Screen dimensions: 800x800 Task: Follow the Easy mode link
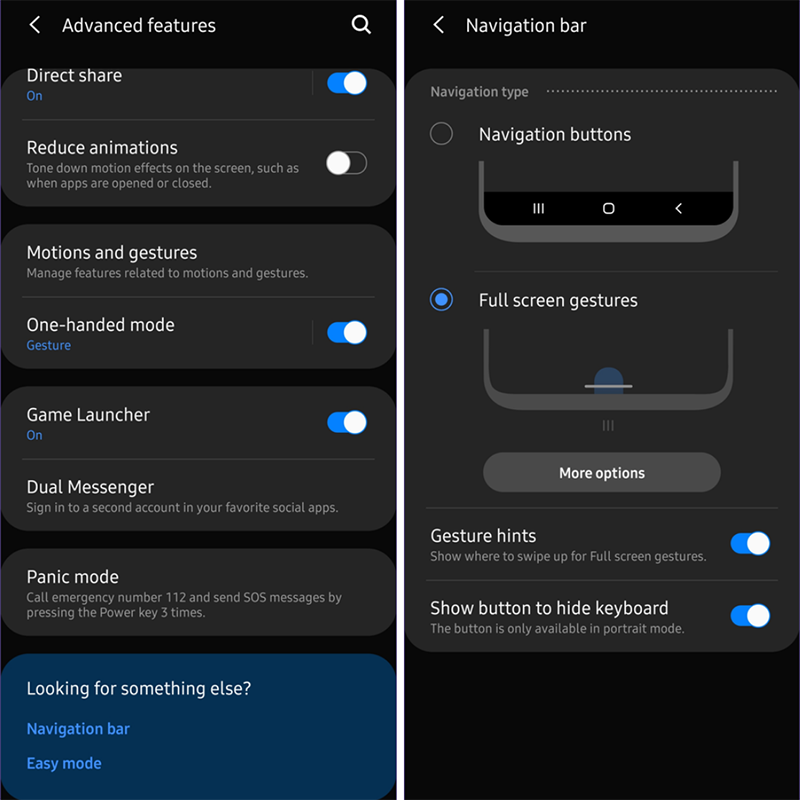coord(64,763)
